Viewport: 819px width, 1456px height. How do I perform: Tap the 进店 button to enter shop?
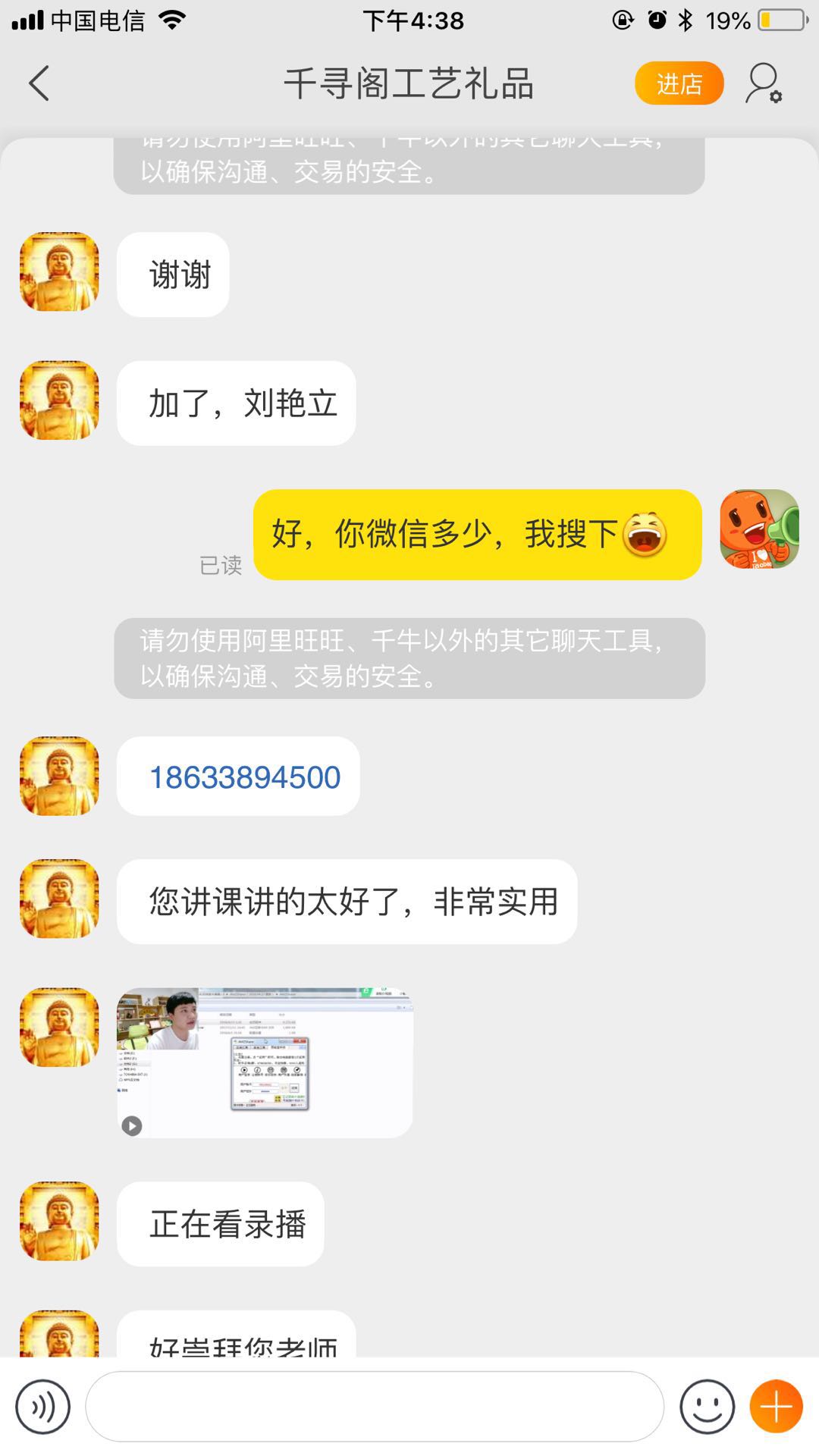tap(679, 83)
